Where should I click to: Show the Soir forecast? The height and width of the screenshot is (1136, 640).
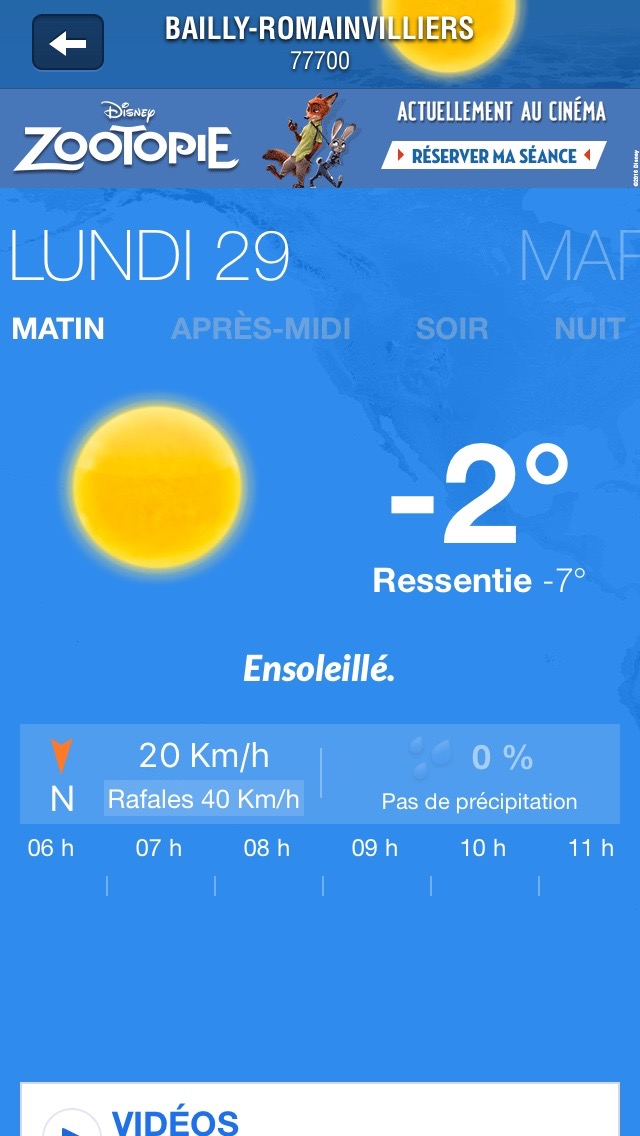click(x=452, y=328)
